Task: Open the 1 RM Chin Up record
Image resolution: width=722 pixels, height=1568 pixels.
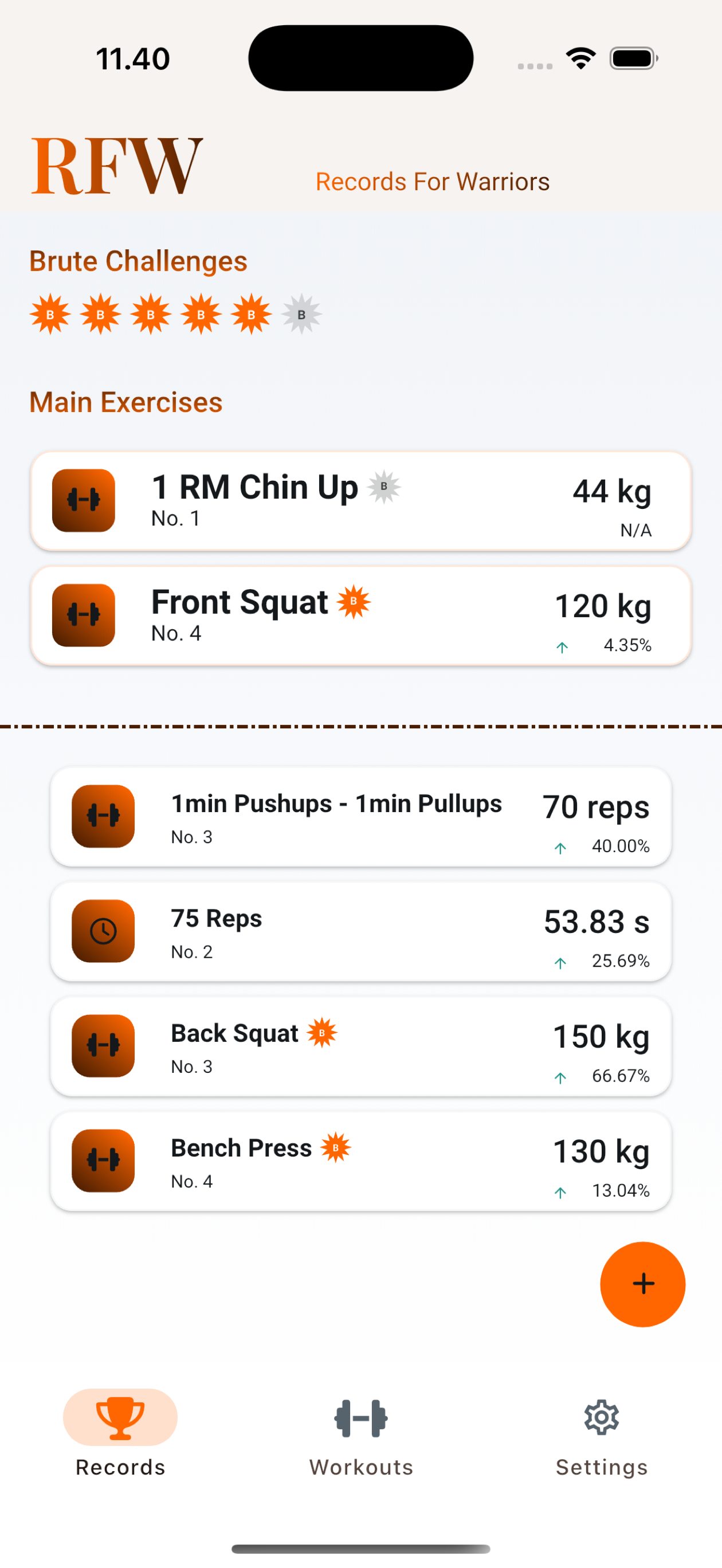Action: (x=360, y=501)
